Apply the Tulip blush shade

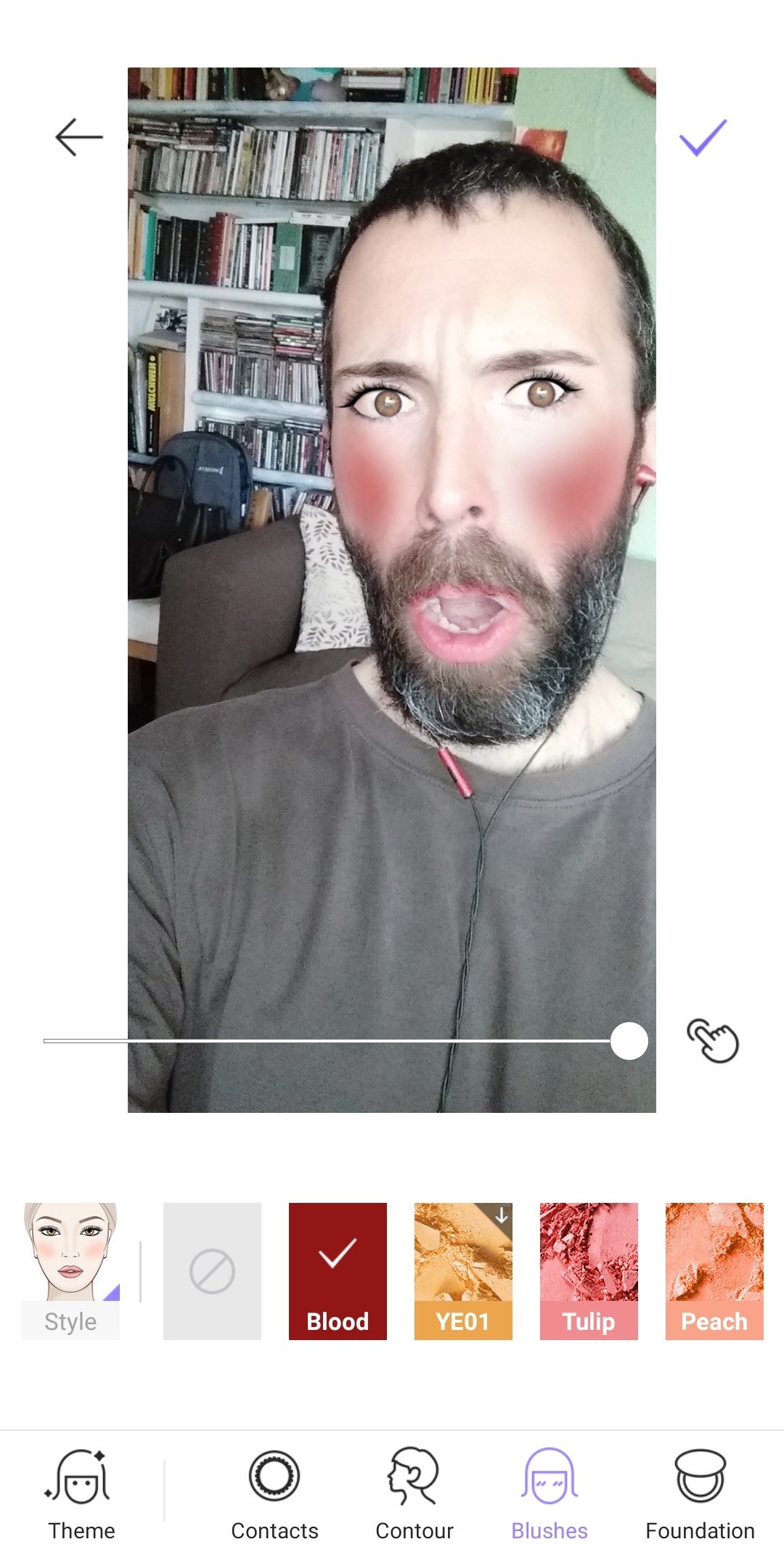pyautogui.click(x=589, y=1270)
